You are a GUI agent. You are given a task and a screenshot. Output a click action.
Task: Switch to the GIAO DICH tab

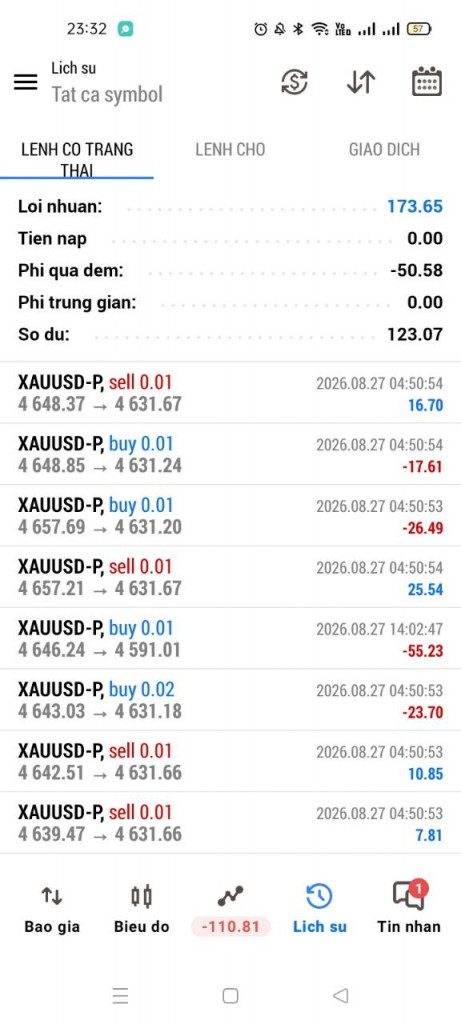(x=384, y=150)
